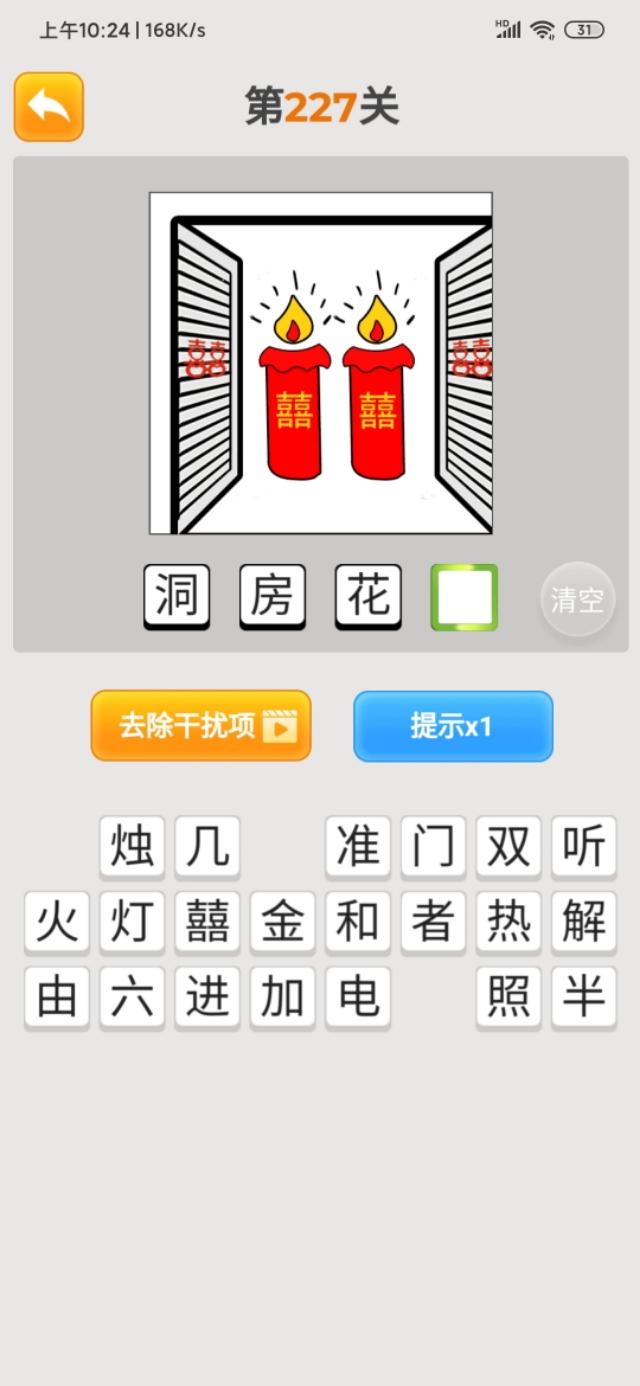Tap the 清空 clear button

pyautogui.click(x=577, y=600)
